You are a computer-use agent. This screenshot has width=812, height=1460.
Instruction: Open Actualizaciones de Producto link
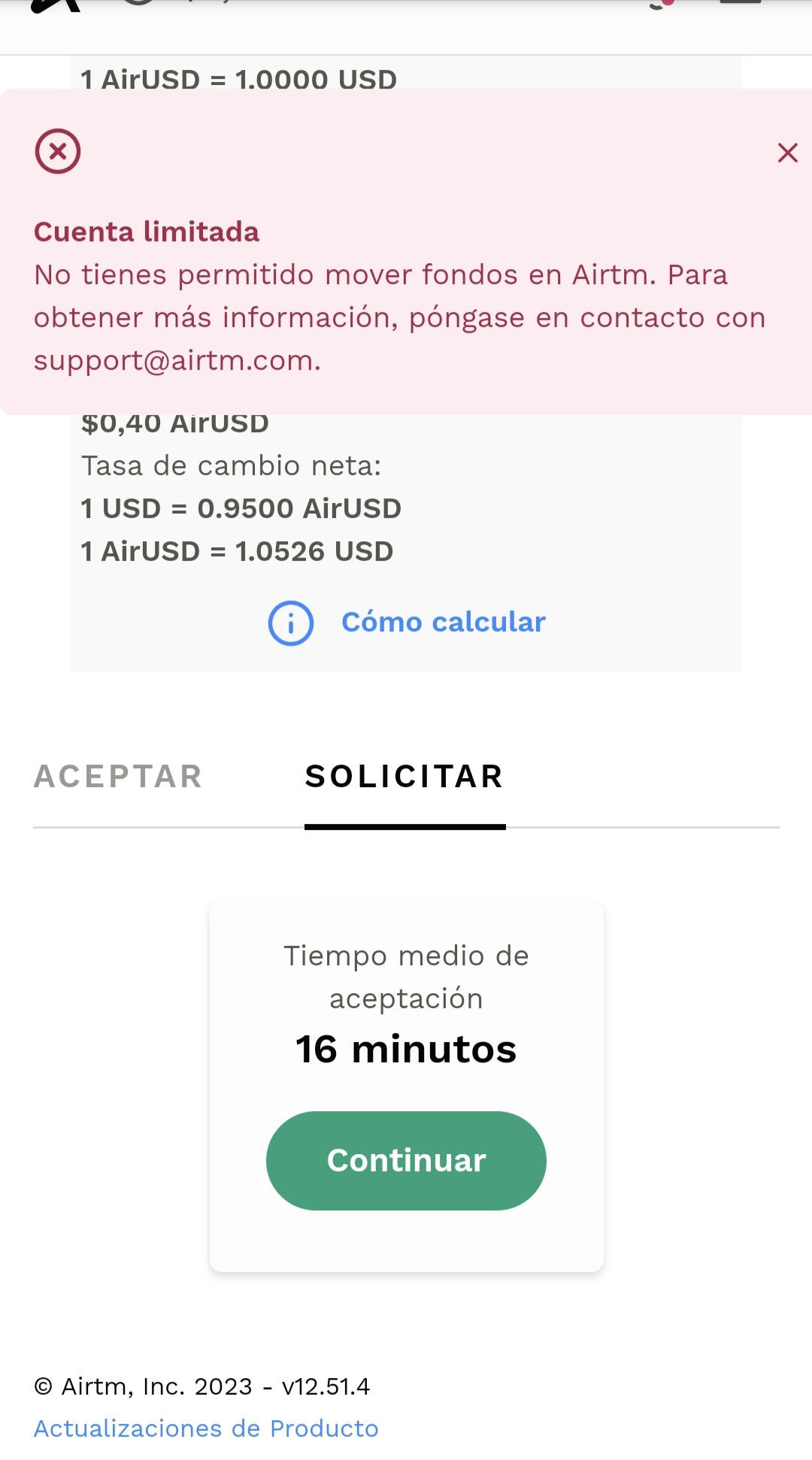click(206, 1428)
